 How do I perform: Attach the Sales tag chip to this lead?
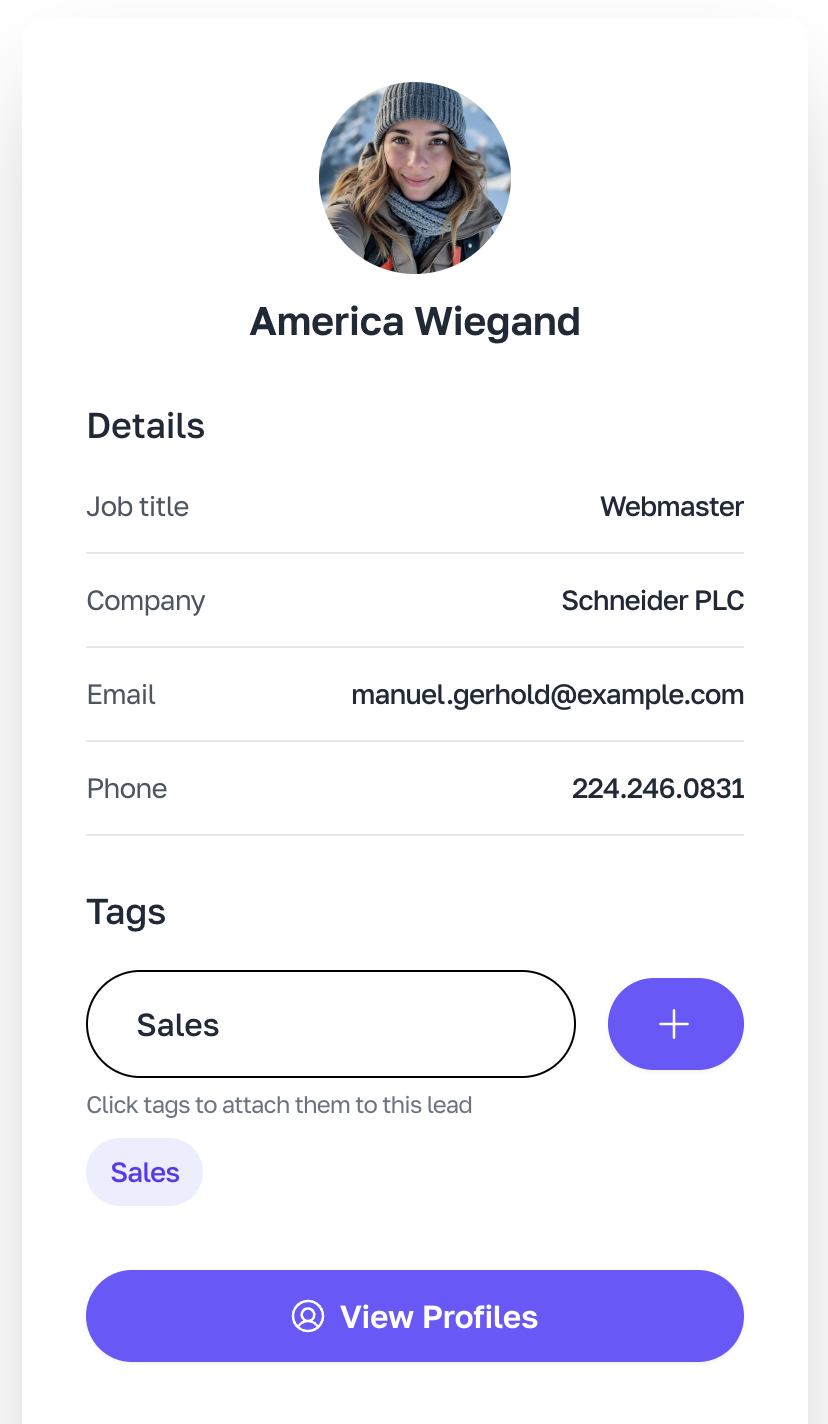[145, 1172]
